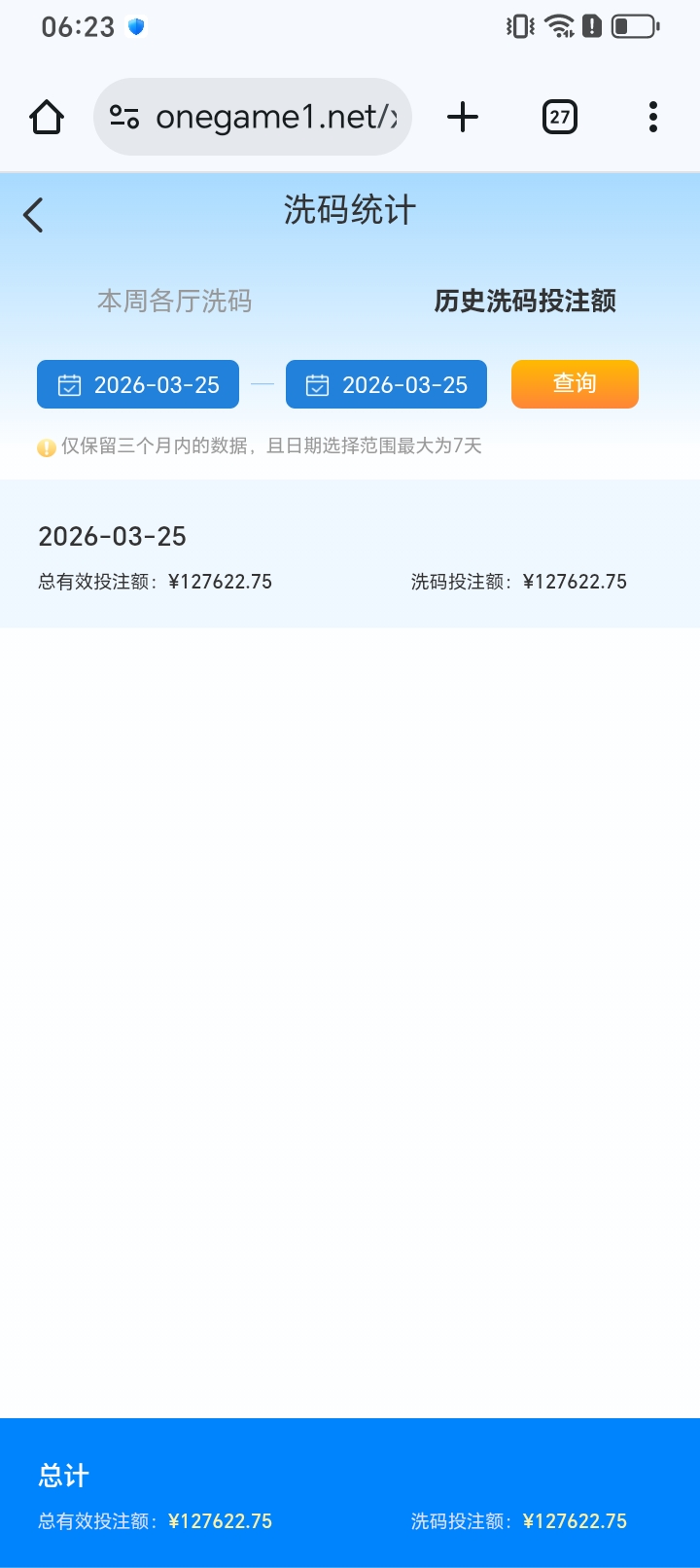This screenshot has height=1568, width=700.
Task: Open the browser overflow menu
Action: click(653, 118)
